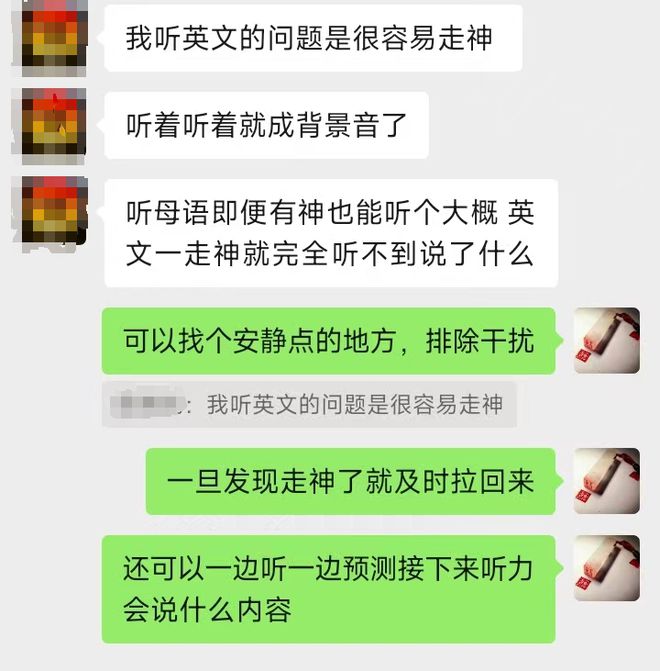Open the quoted reply about 我听英文的问题是很容易走神
The width and height of the screenshot is (660, 671).
(x=309, y=405)
